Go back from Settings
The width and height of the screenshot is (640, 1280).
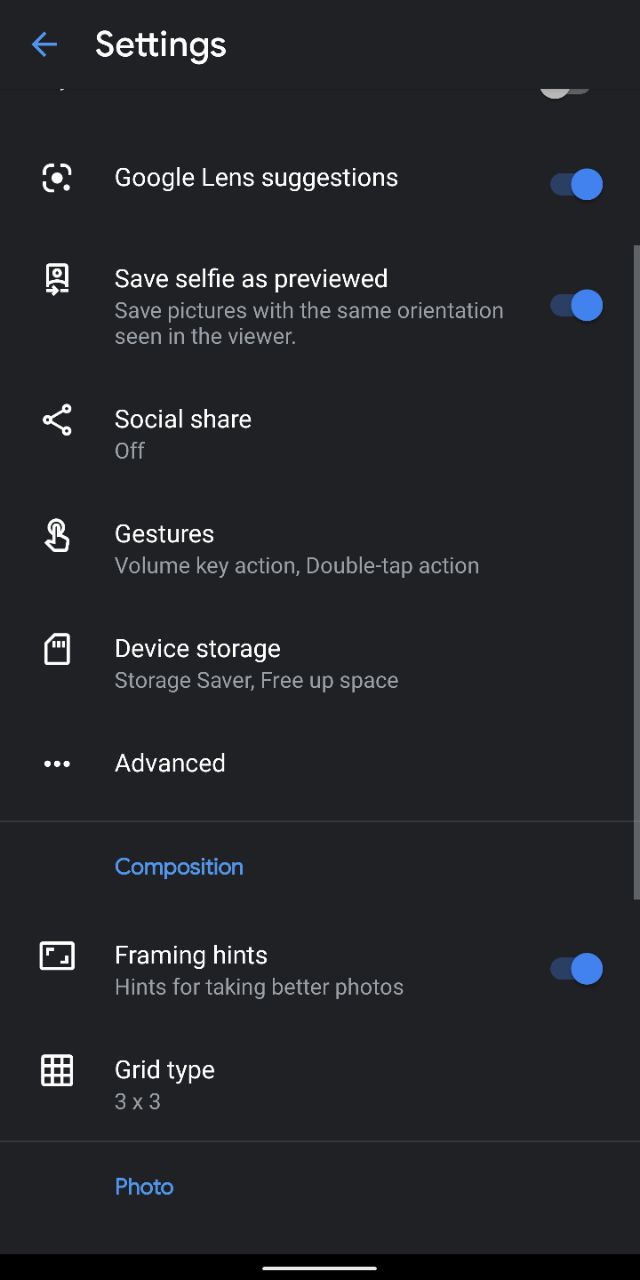pos(44,44)
